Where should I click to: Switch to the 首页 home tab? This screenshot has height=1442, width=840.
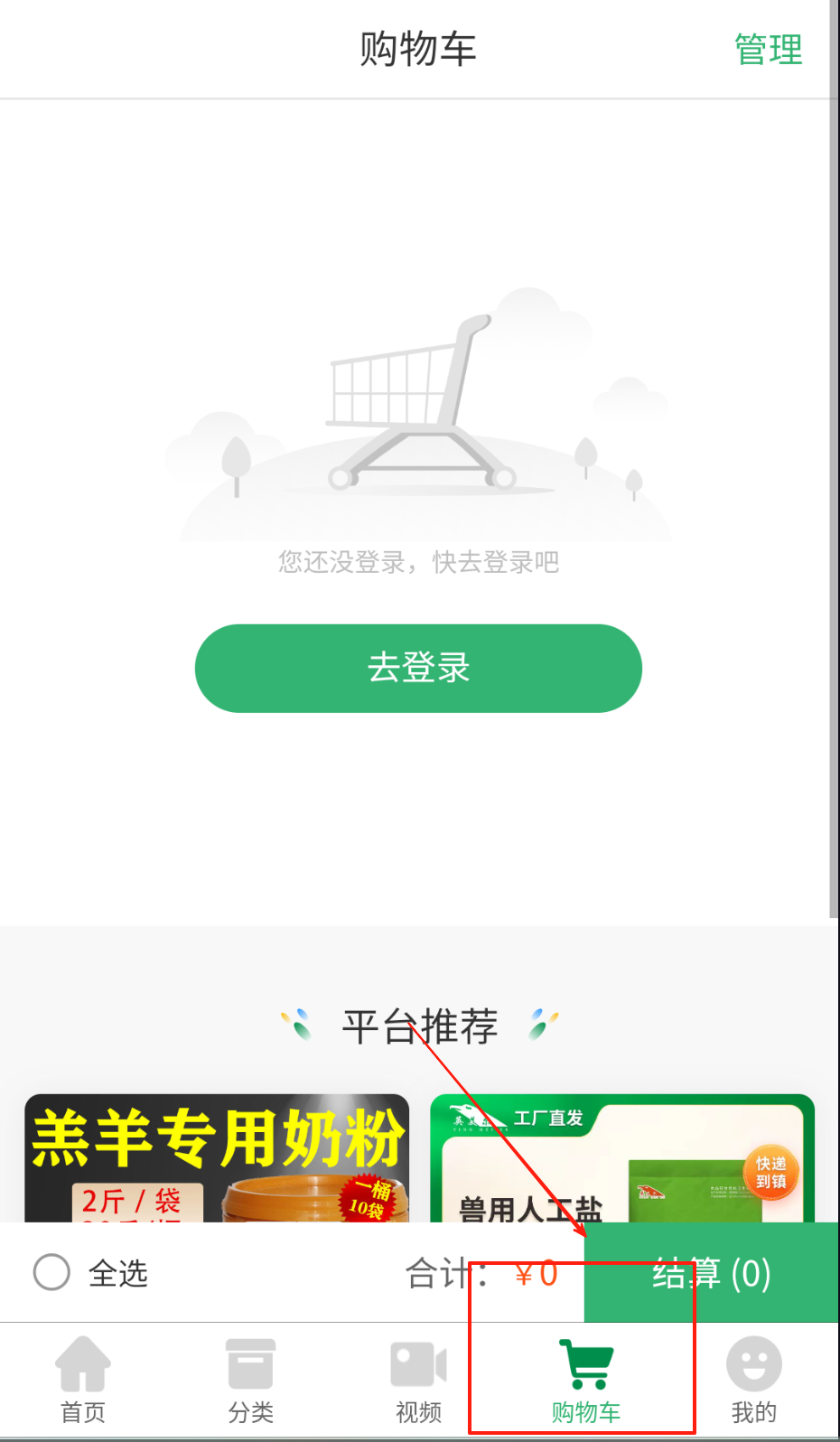(83, 1380)
